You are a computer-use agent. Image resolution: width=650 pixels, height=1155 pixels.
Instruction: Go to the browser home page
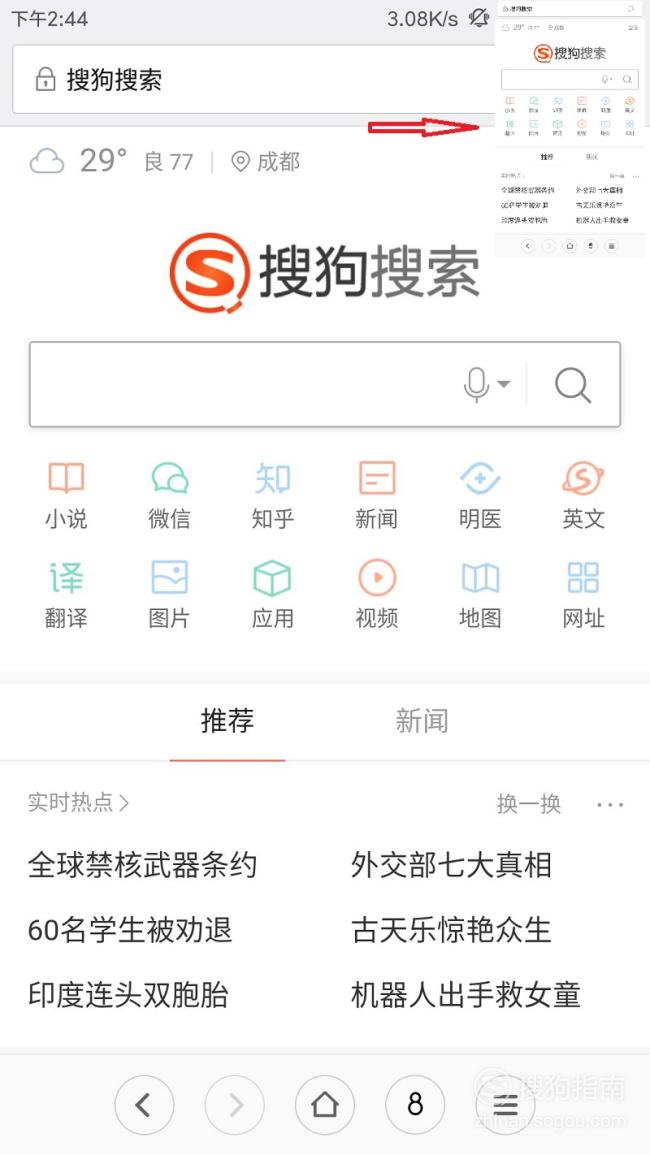pyautogui.click(x=325, y=1104)
